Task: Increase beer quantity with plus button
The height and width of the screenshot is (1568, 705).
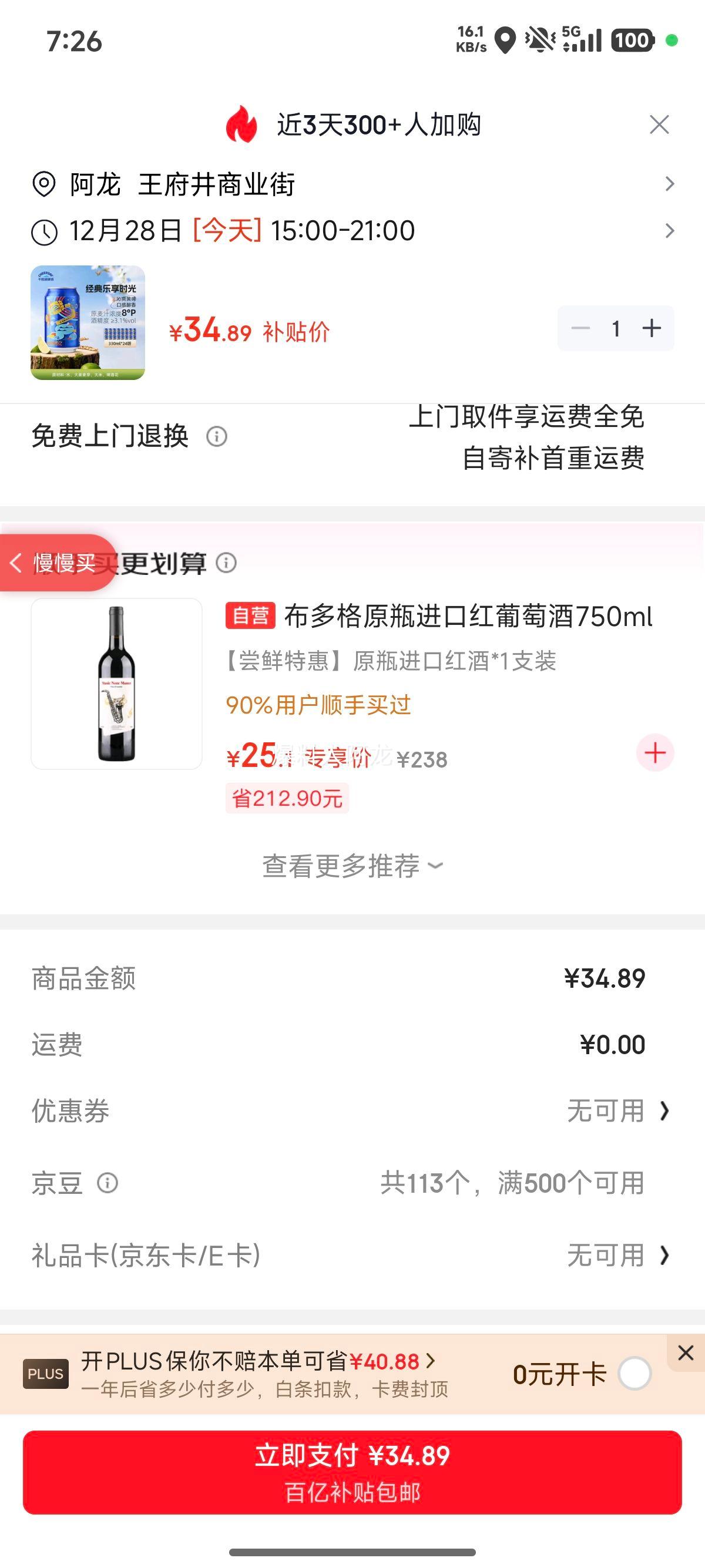Action: [x=652, y=328]
